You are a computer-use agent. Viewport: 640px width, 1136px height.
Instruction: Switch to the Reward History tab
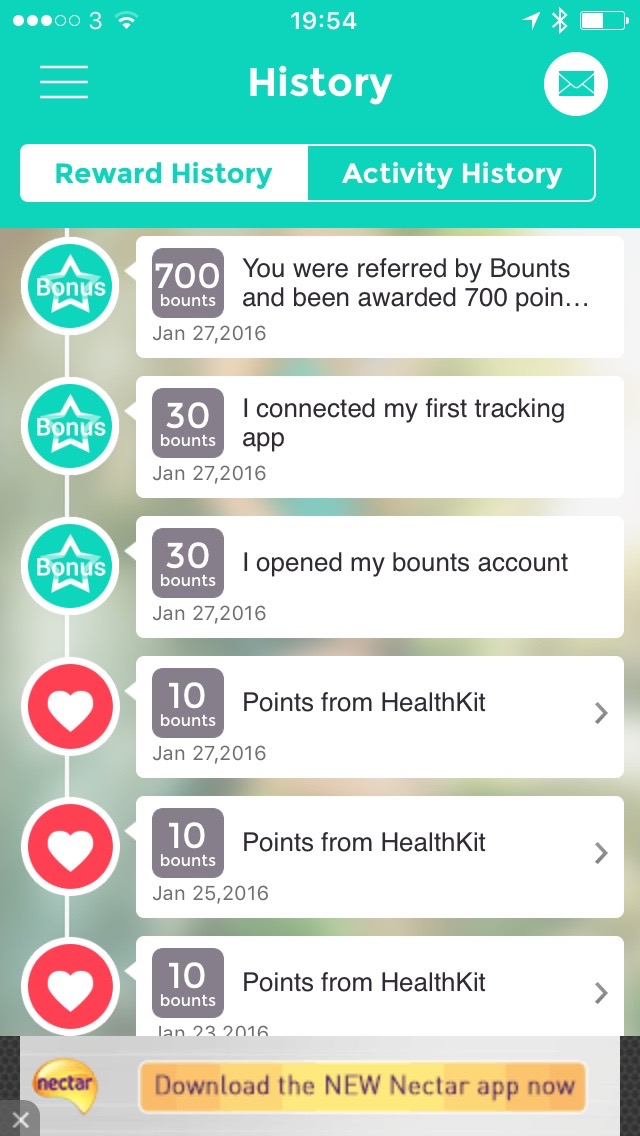pyautogui.click(x=164, y=174)
